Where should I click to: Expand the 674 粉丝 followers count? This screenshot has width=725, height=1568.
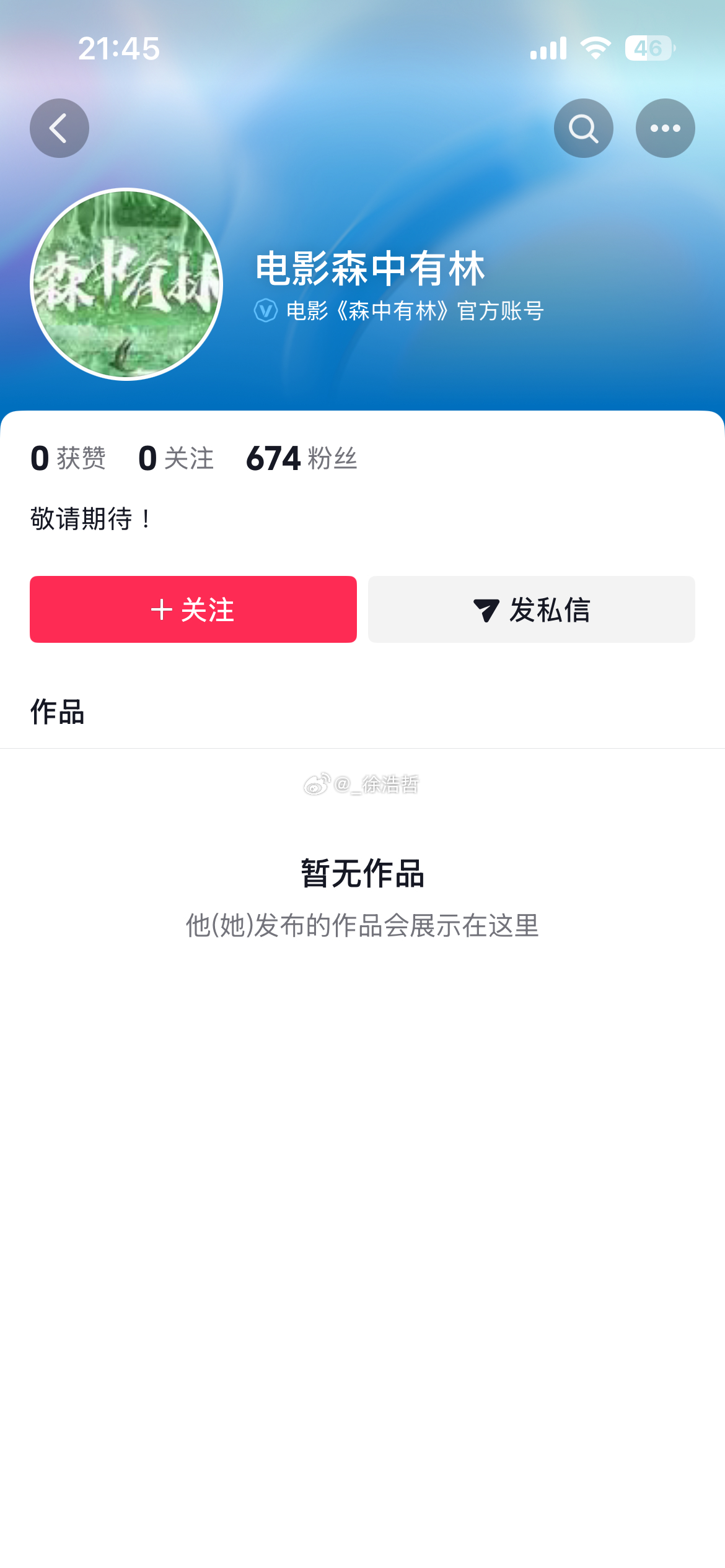302,458
